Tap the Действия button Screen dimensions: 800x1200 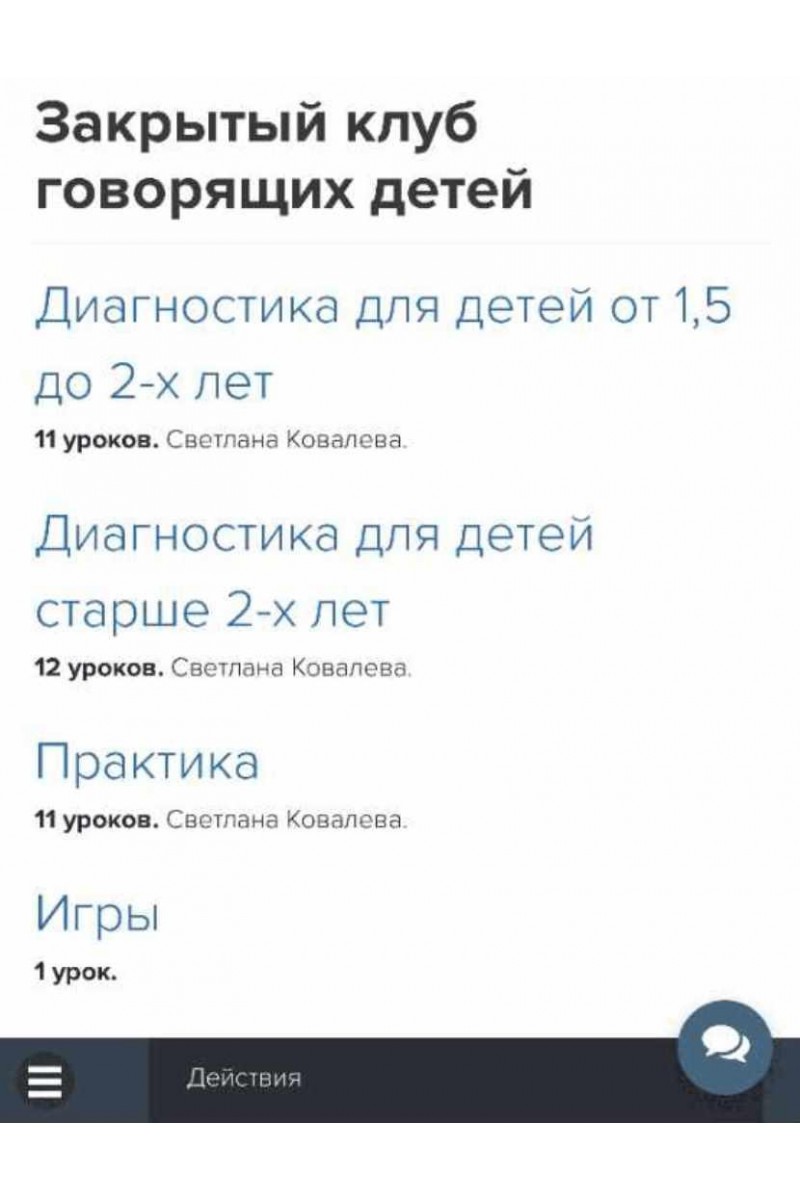point(244,1079)
